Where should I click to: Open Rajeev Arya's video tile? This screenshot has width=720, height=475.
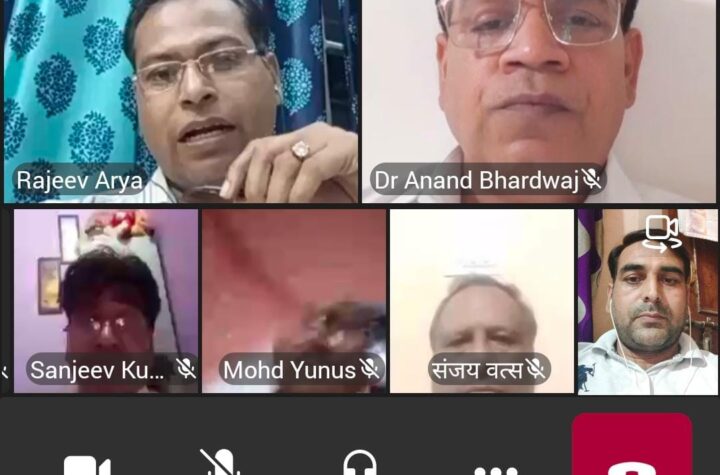click(x=180, y=100)
